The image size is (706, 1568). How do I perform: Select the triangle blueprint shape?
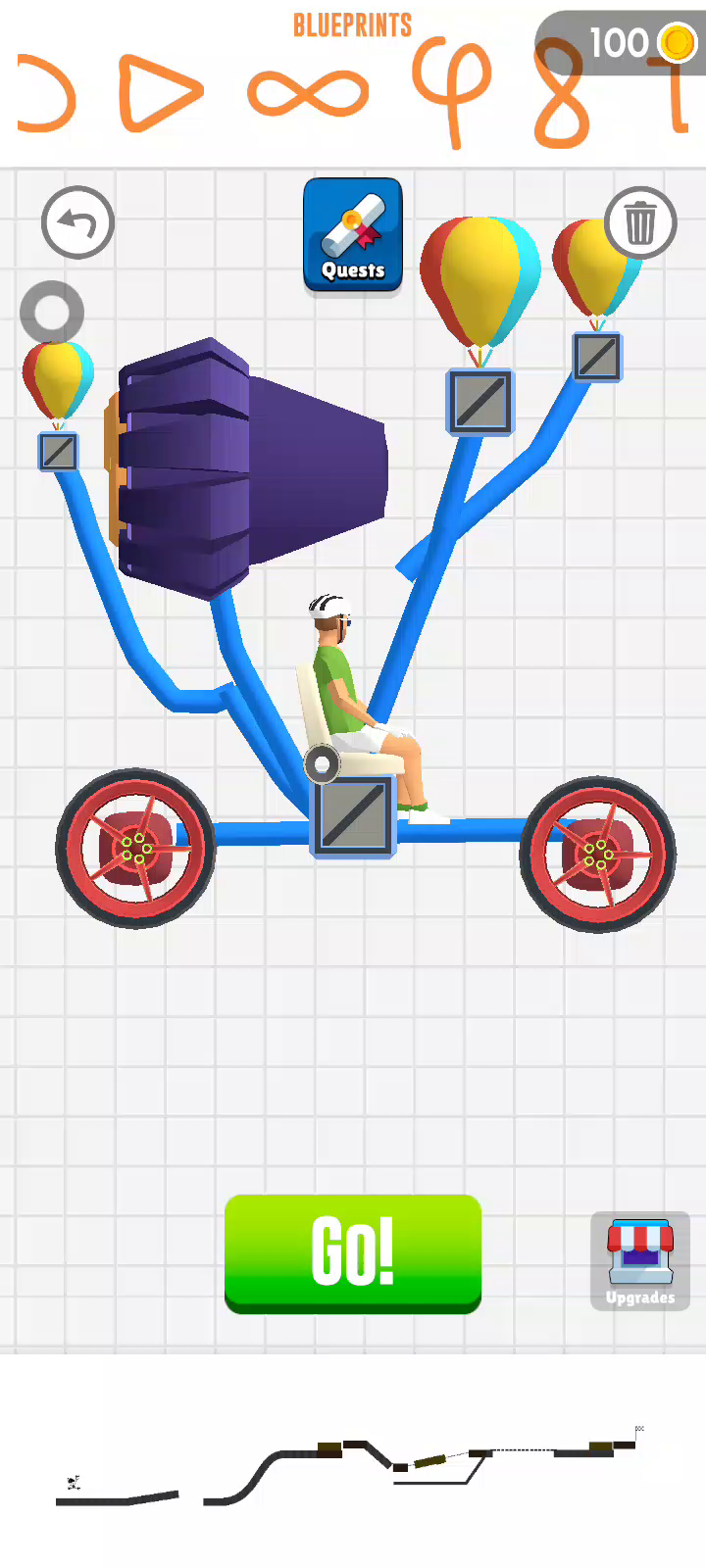159,93
